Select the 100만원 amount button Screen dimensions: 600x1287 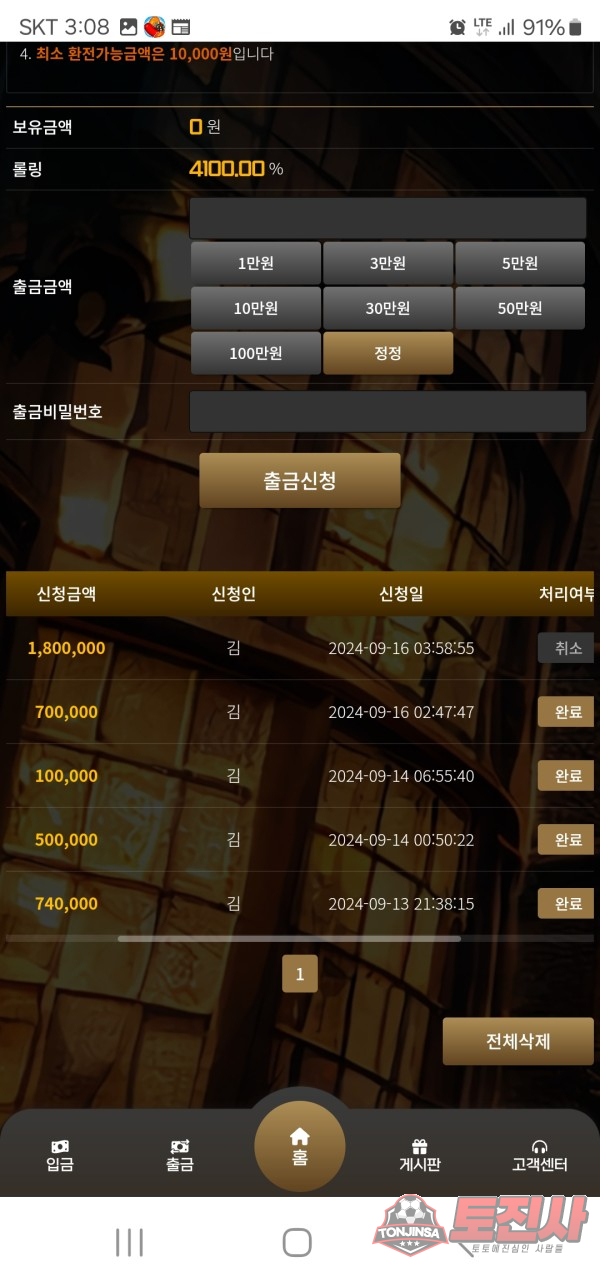256,353
